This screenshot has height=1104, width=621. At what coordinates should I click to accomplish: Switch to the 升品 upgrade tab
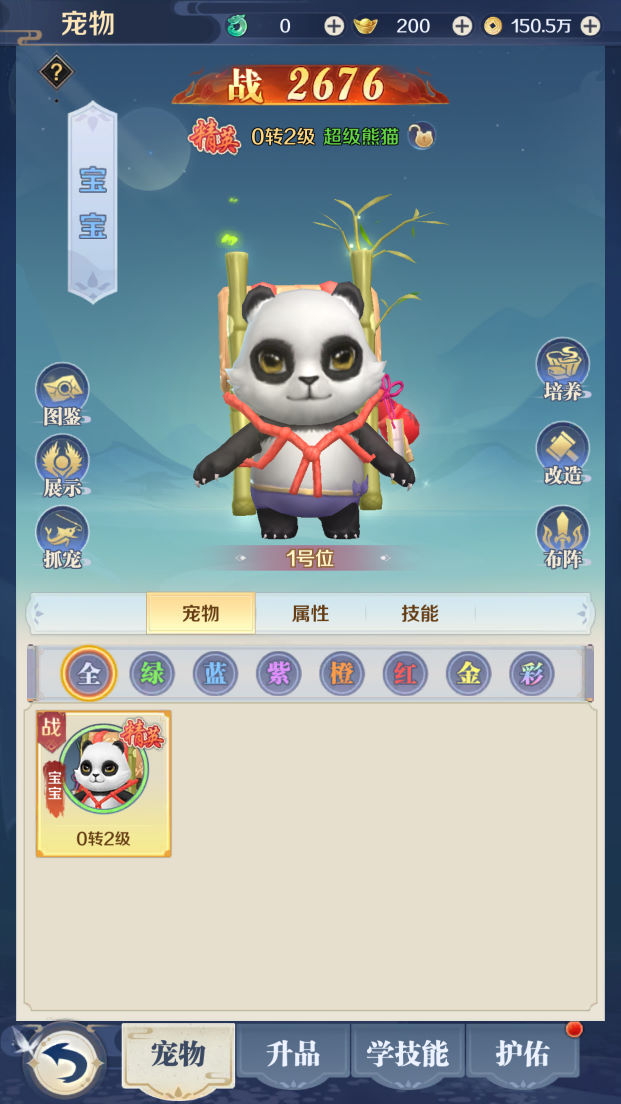click(x=293, y=1053)
